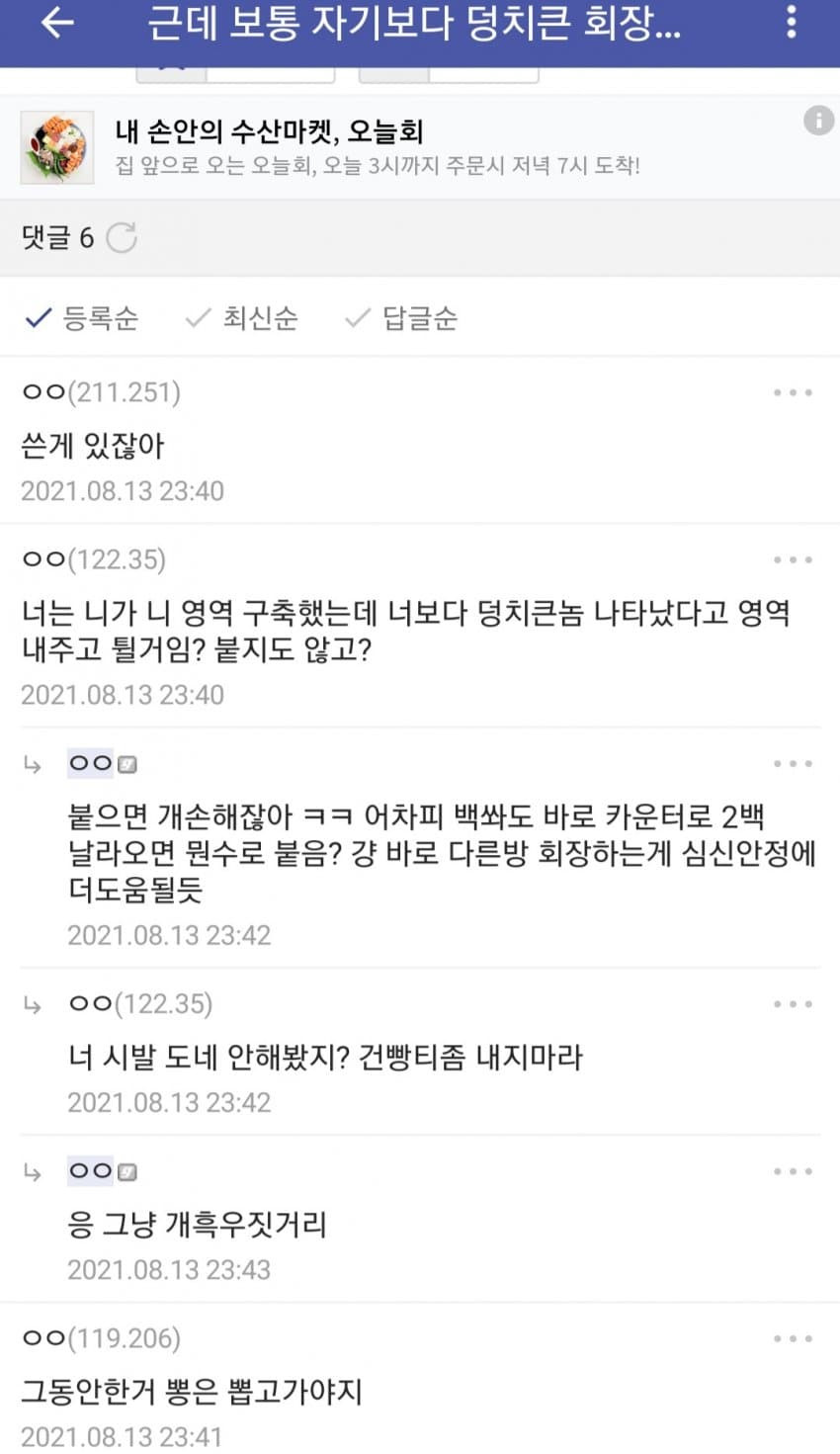This screenshot has height=1454, width=840.
Task: Open the overflow menu in app bar
Action: [x=791, y=23]
